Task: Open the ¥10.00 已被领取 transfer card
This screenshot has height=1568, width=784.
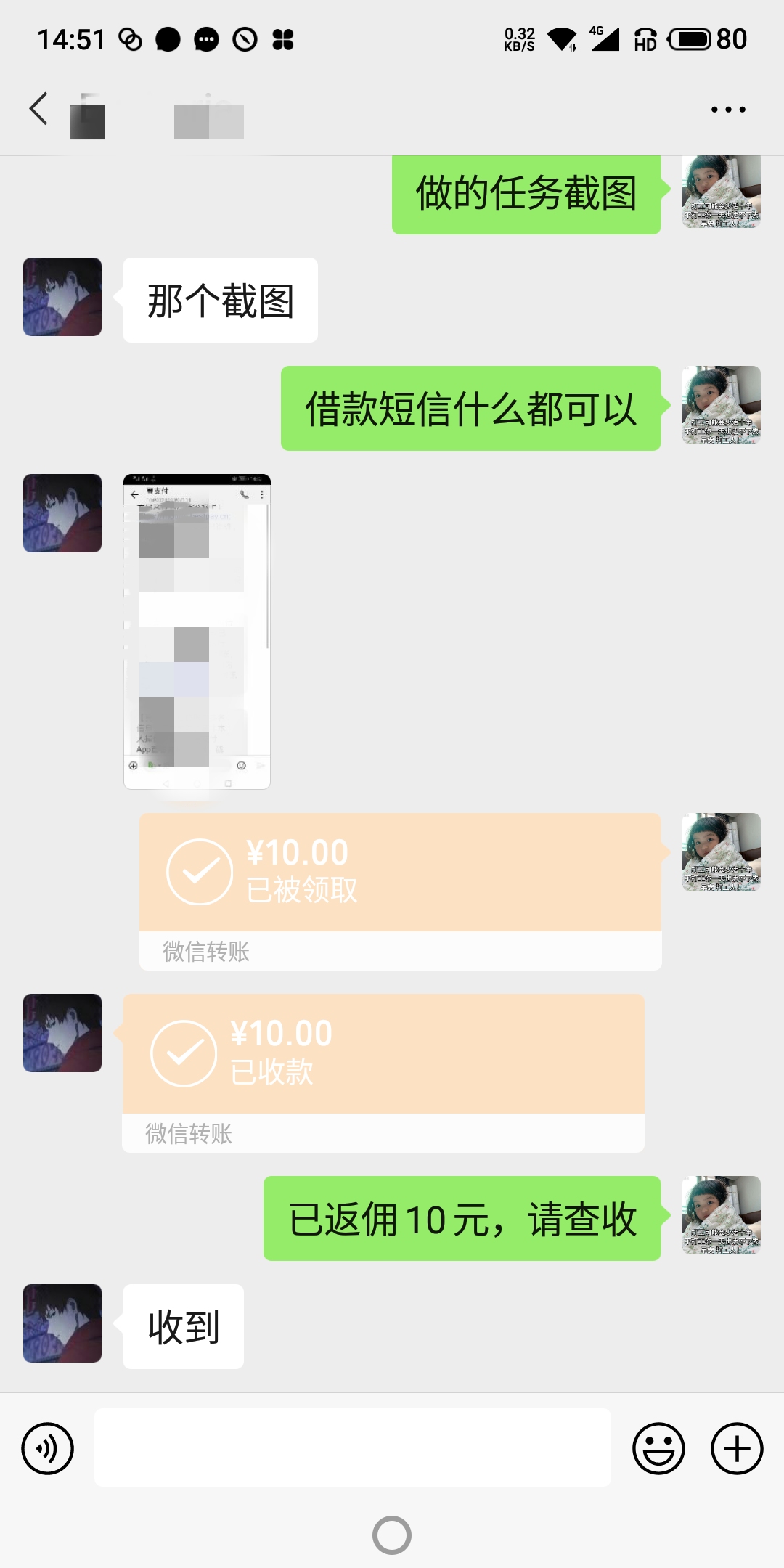Action: click(401, 891)
